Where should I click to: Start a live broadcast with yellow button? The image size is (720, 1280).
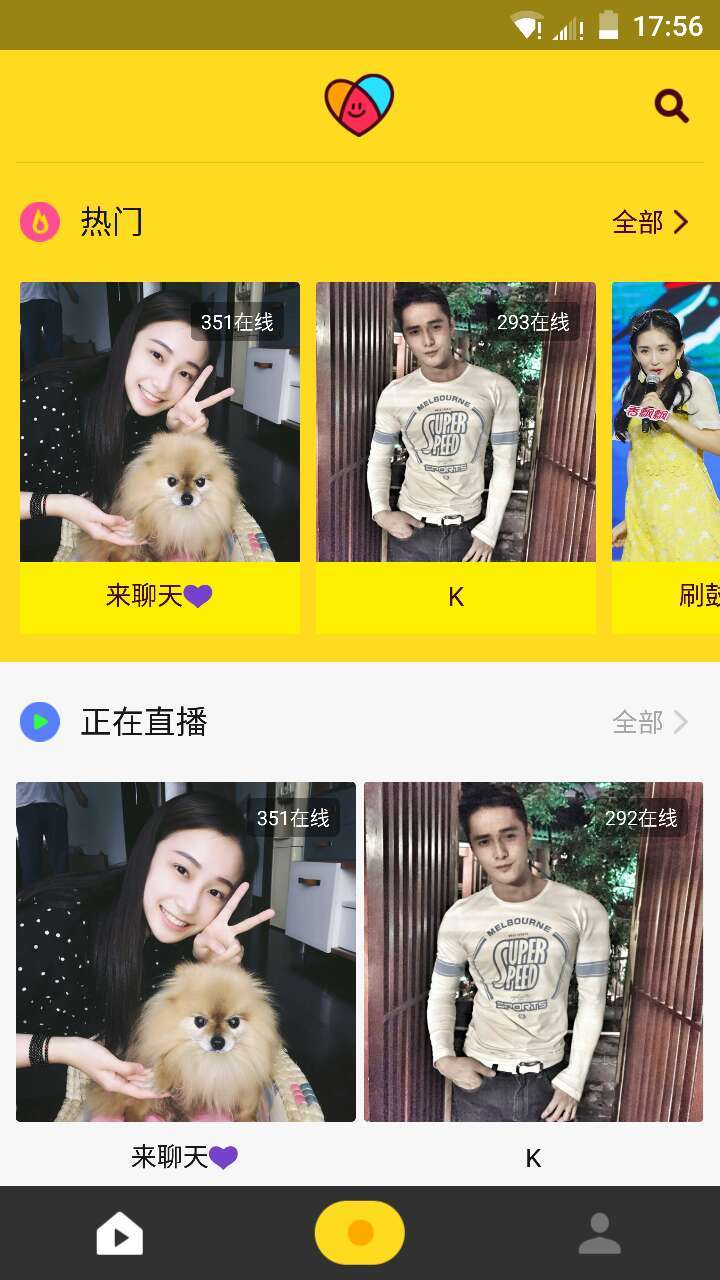(x=360, y=1233)
